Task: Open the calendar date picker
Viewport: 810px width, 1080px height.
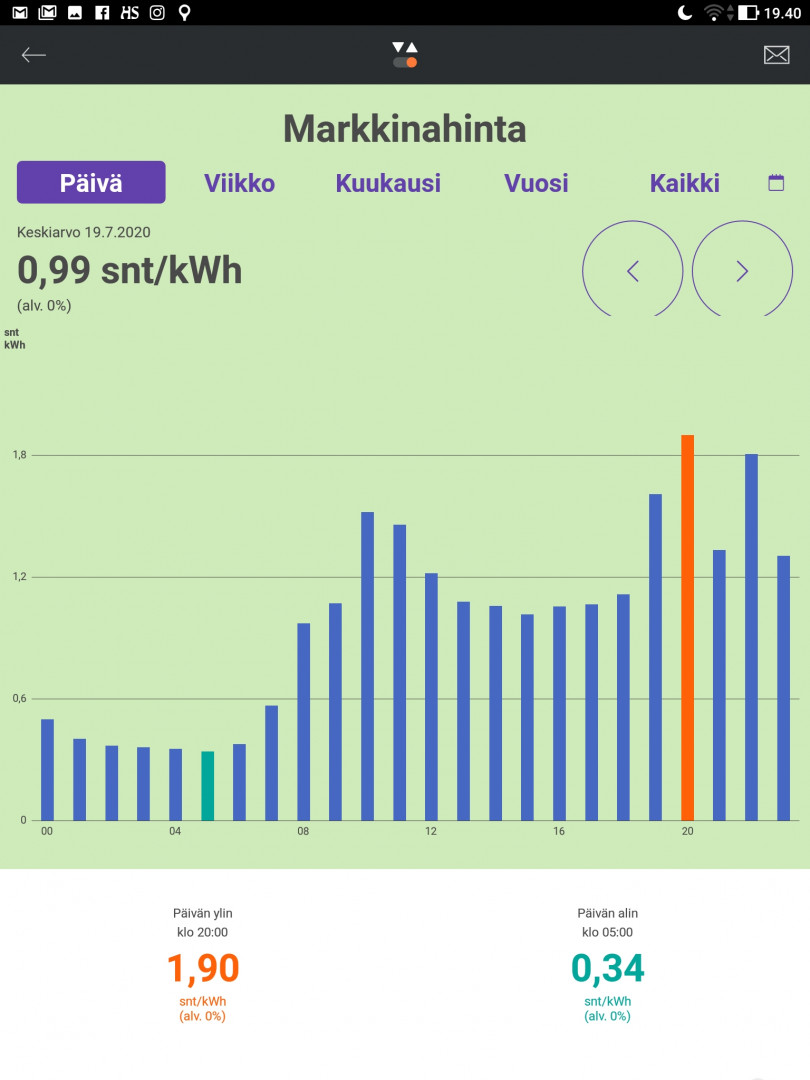Action: pos(776,183)
